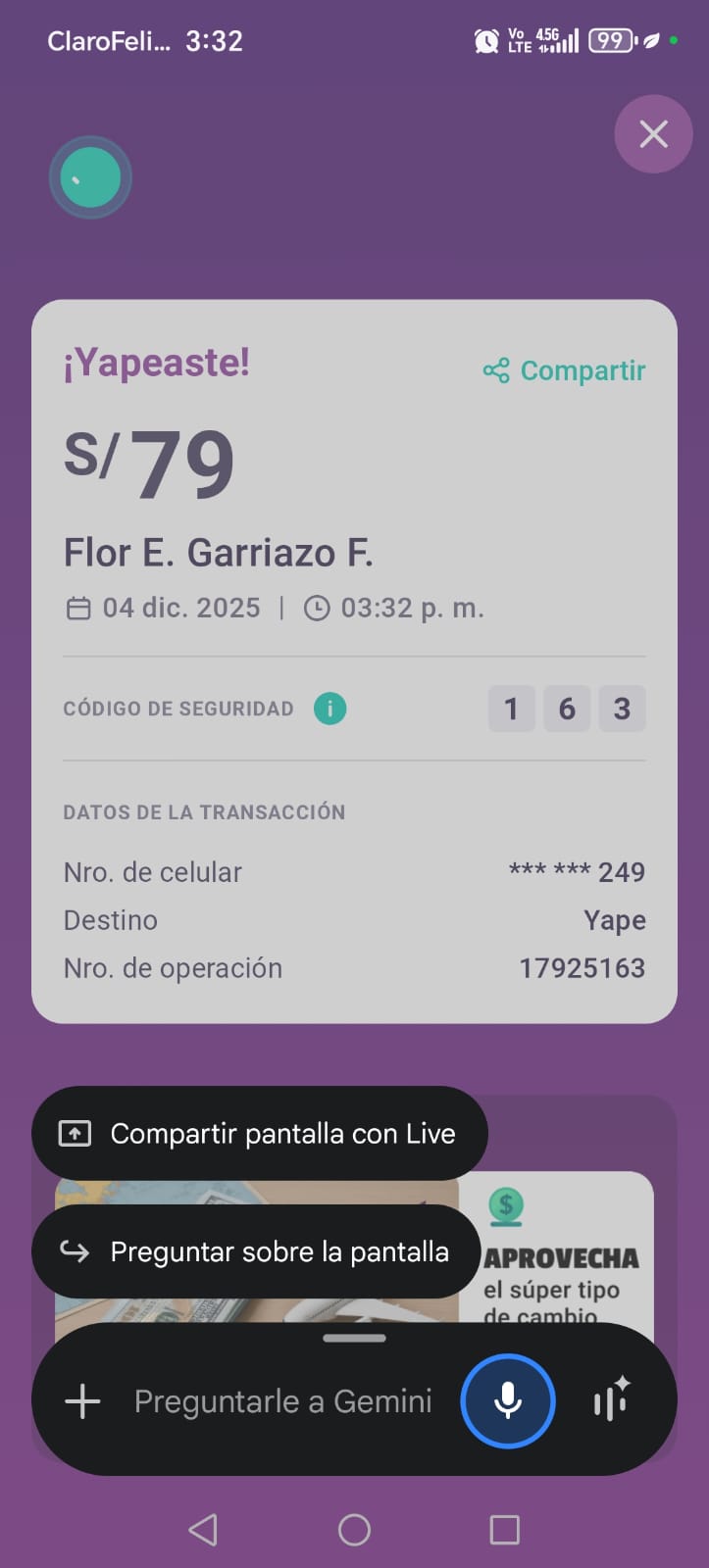Select Compartir pantalla con Live
709x1568 pixels.
point(260,1134)
